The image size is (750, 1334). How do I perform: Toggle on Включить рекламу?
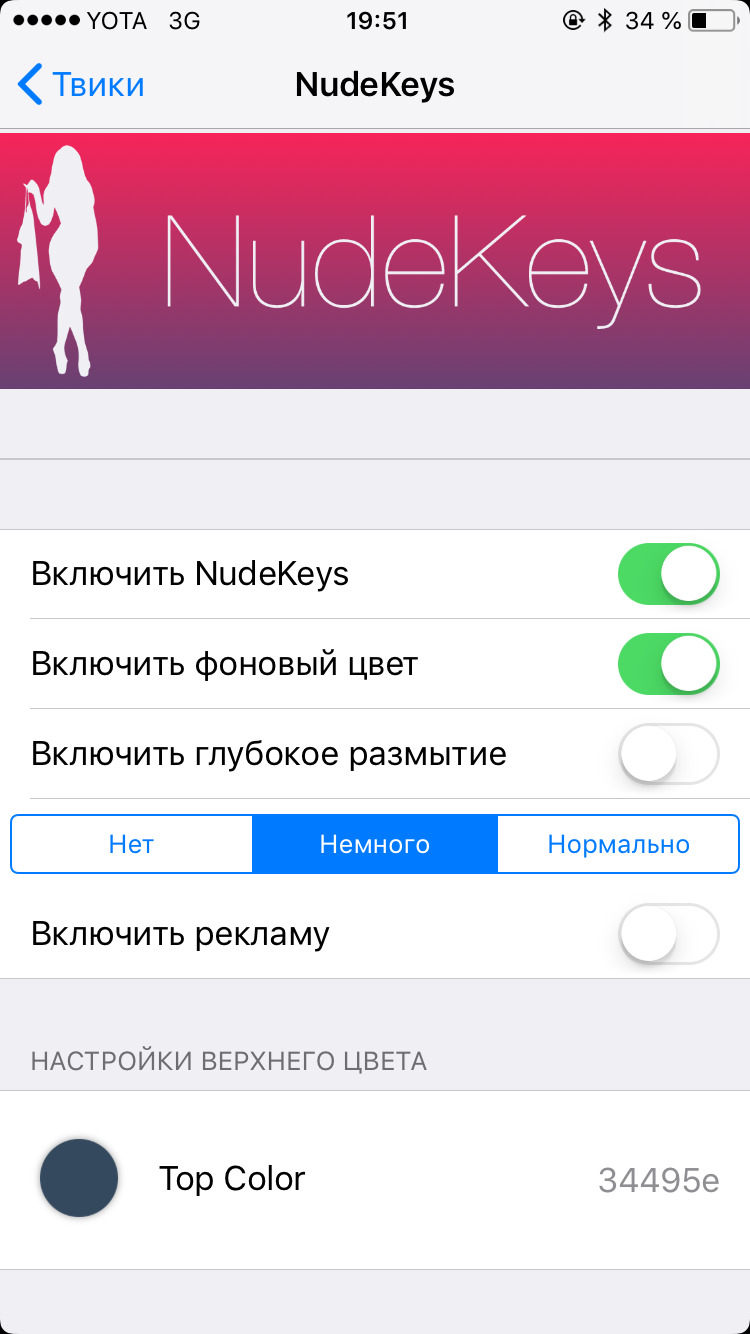669,934
